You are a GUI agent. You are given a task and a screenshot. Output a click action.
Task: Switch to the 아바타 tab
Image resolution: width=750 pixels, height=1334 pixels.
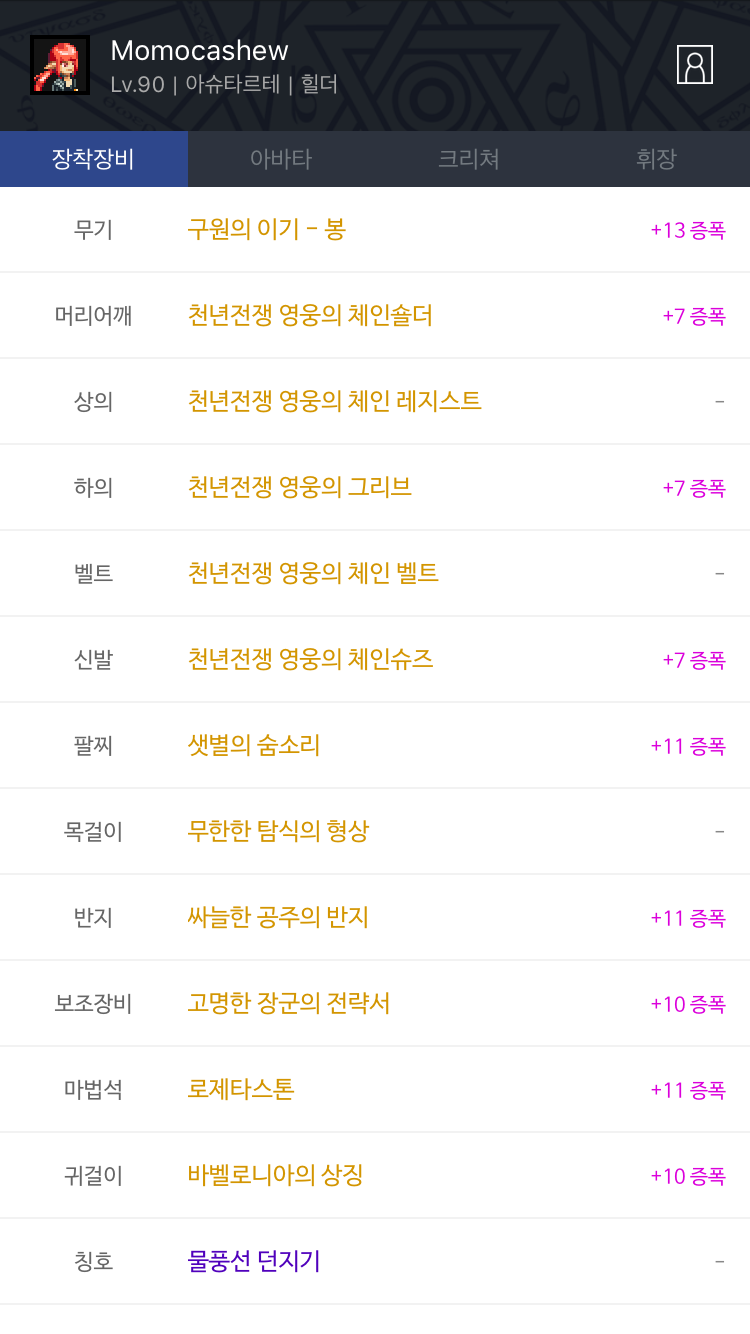(281, 159)
